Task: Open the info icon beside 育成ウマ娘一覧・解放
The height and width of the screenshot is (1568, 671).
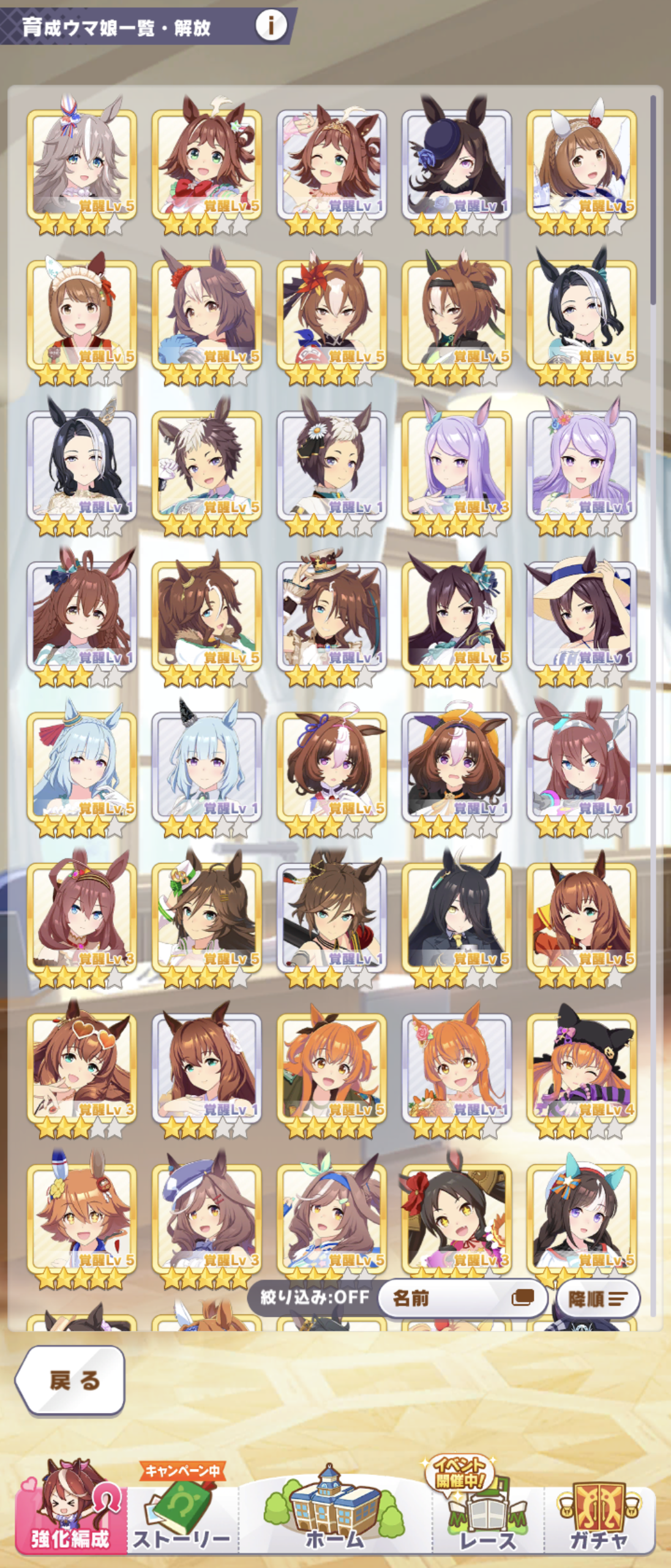Action: (271, 26)
